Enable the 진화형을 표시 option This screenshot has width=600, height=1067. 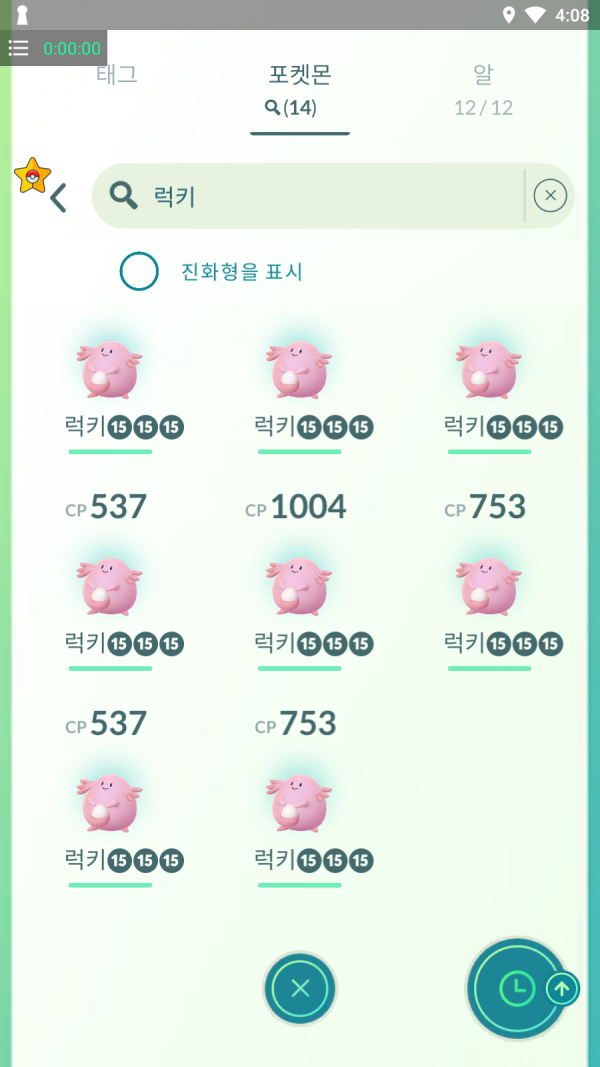(139, 271)
